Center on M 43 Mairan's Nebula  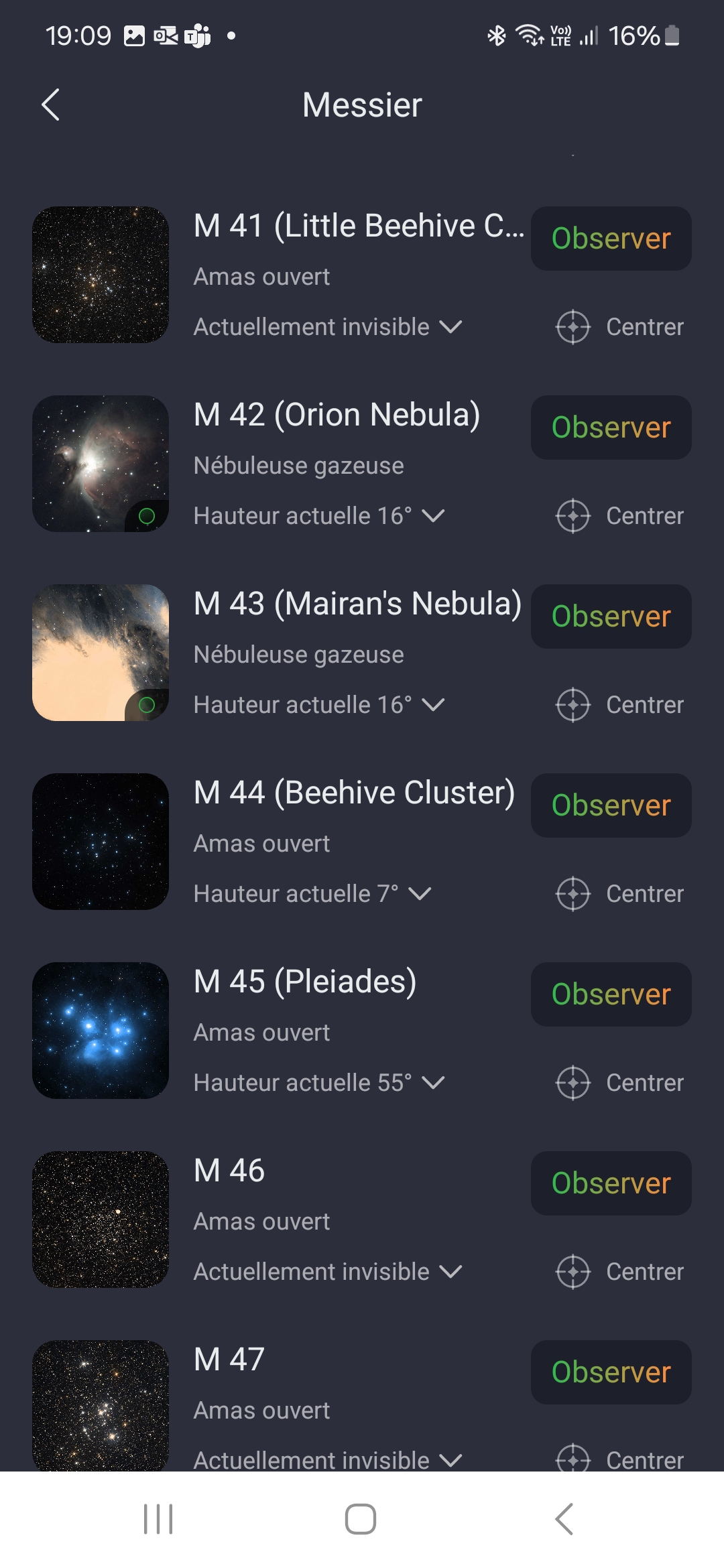point(619,705)
